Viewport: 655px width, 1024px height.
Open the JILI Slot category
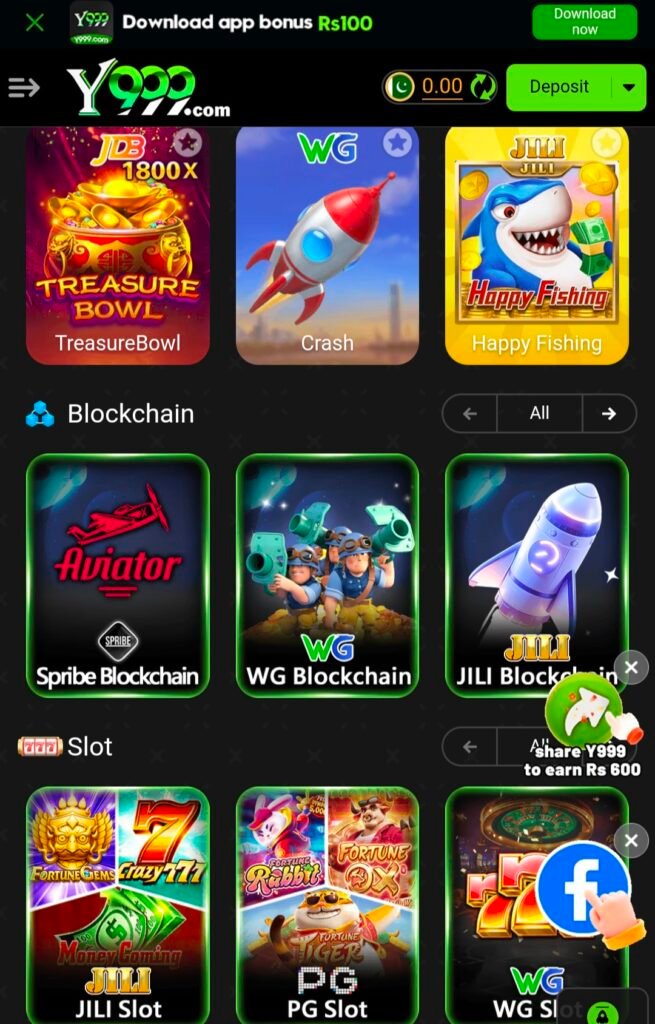tap(118, 905)
